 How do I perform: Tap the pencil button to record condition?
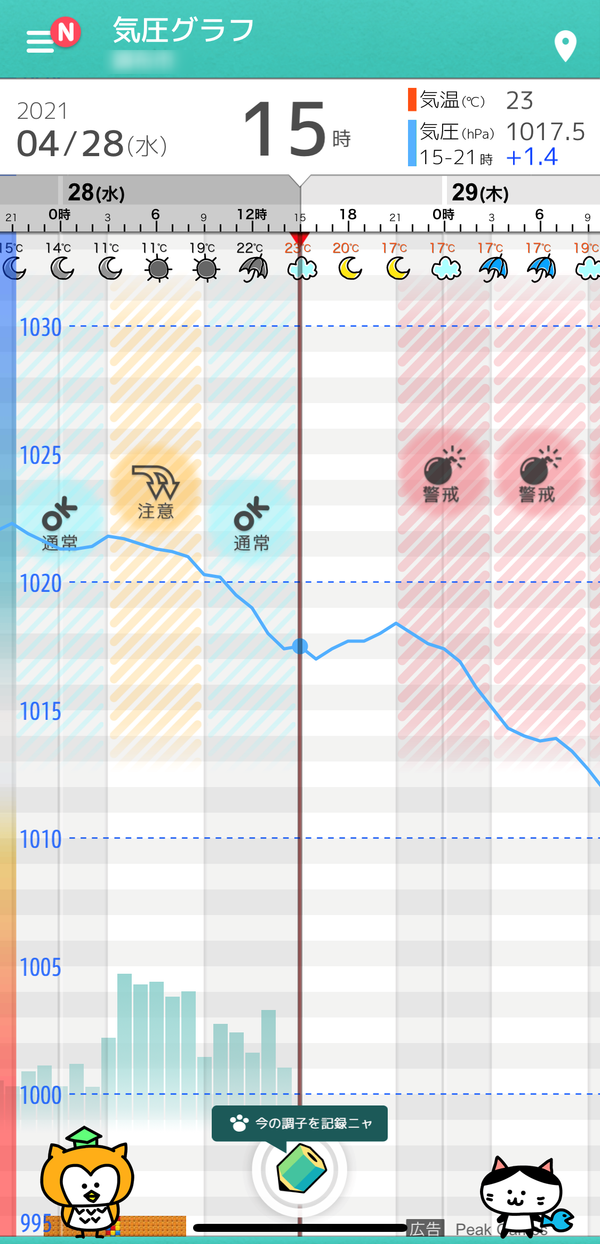(x=299, y=1166)
